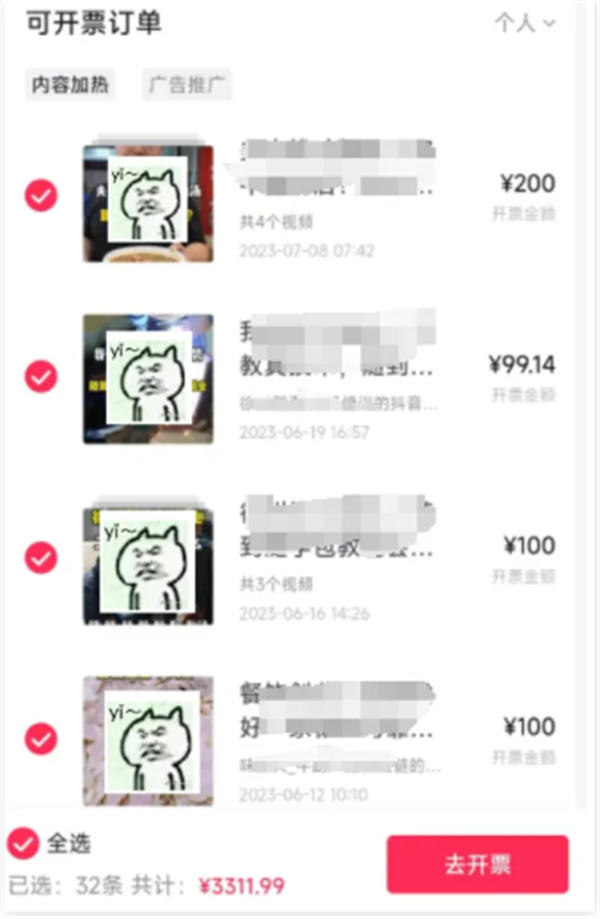Image resolution: width=600 pixels, height=919 pixels.
Task: Uncheck the ¥99.14 order checkbox
Action: tap(41, 376)
